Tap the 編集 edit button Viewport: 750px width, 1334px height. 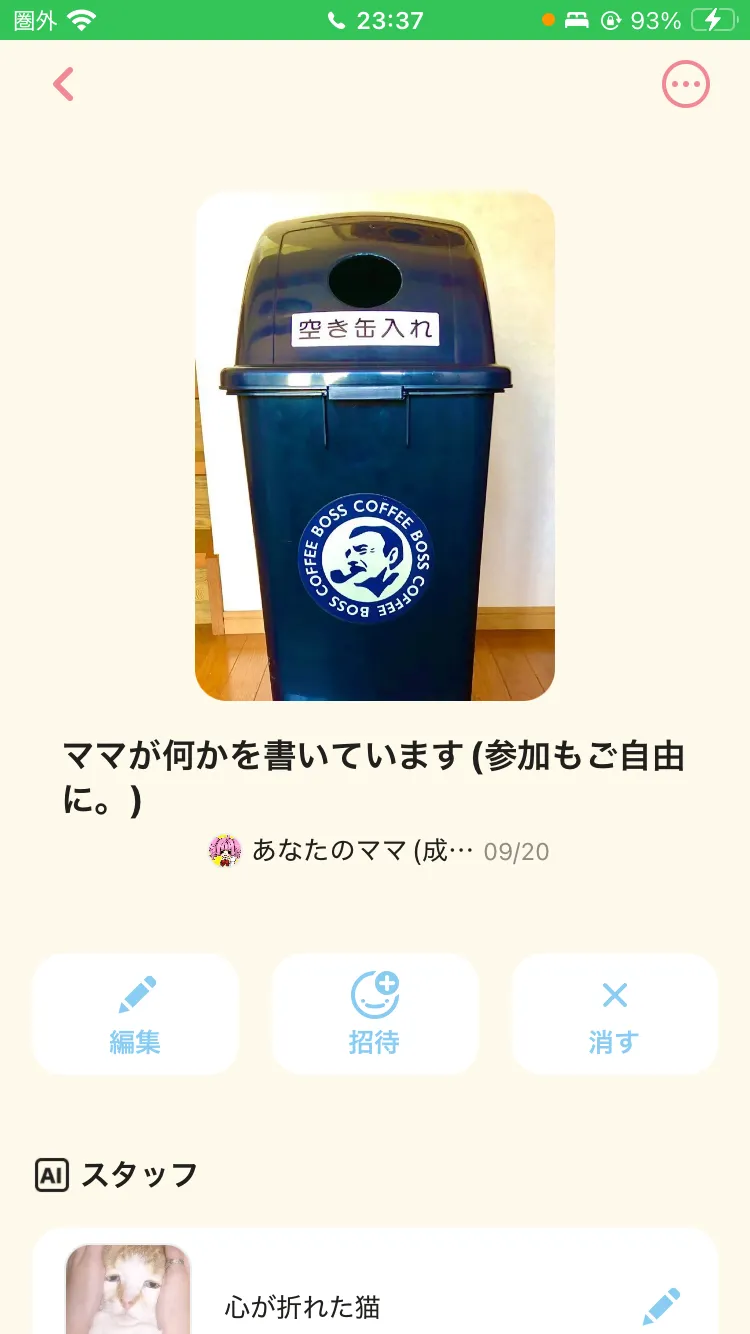[135, 1014]
